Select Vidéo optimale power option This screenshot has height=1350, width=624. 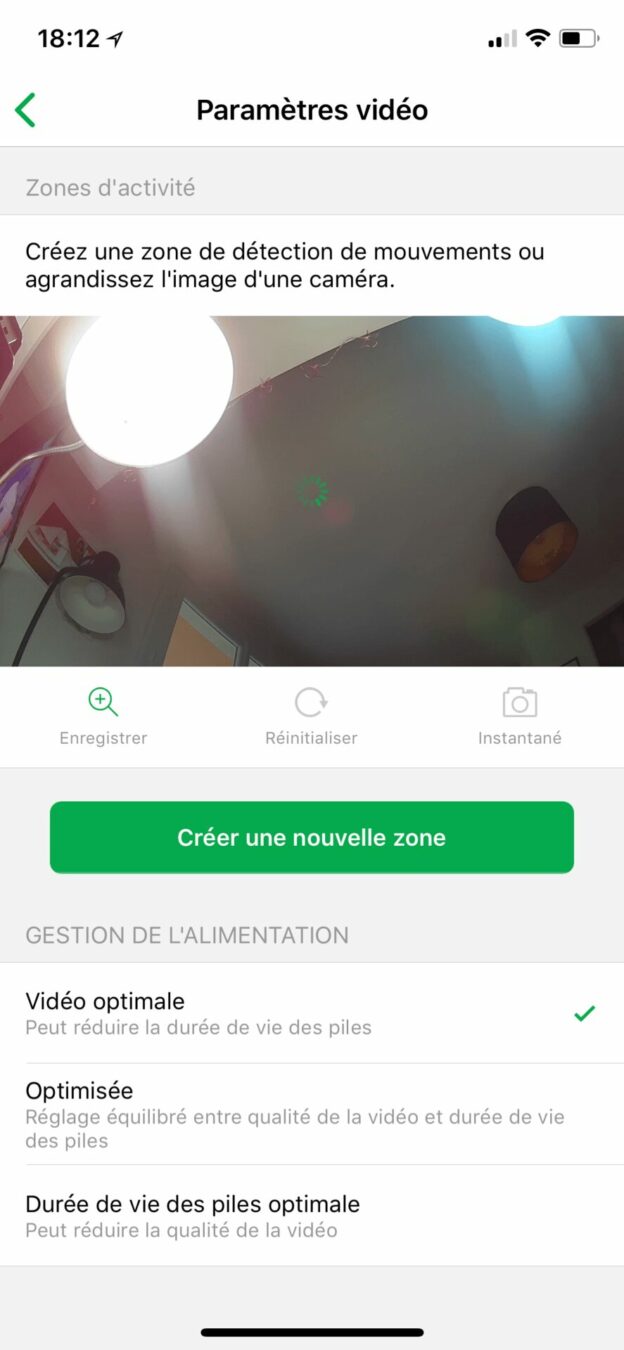coord(312,1012)
